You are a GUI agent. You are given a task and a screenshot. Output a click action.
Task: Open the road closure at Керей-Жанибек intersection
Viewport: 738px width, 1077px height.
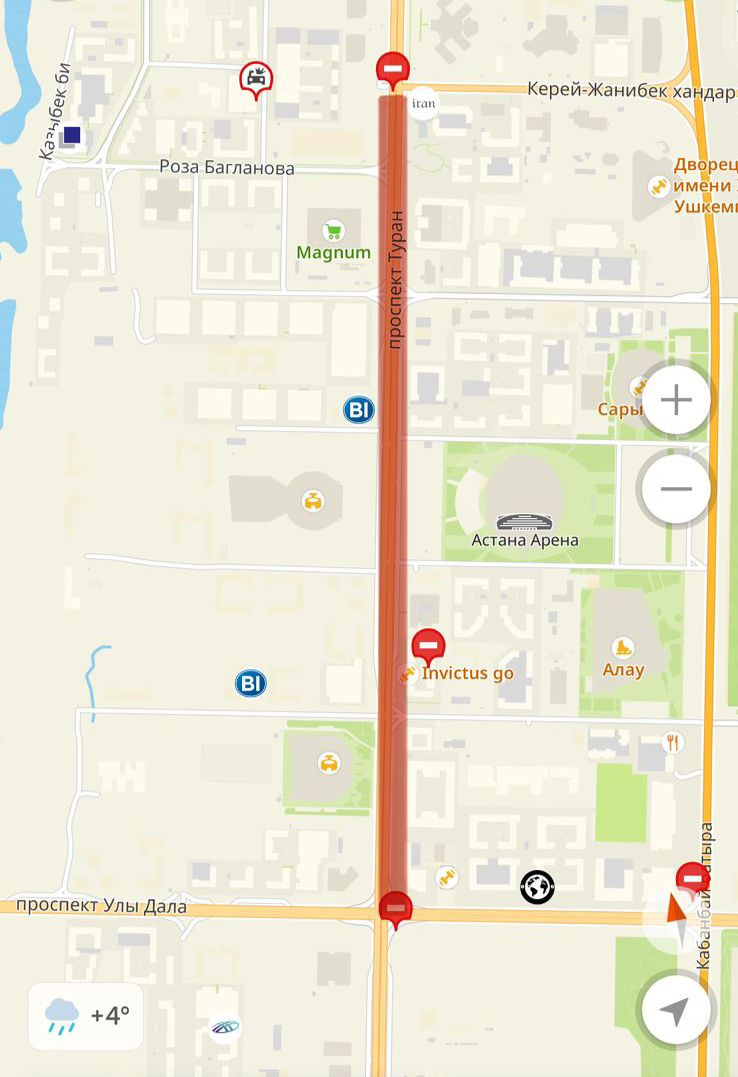392,70
